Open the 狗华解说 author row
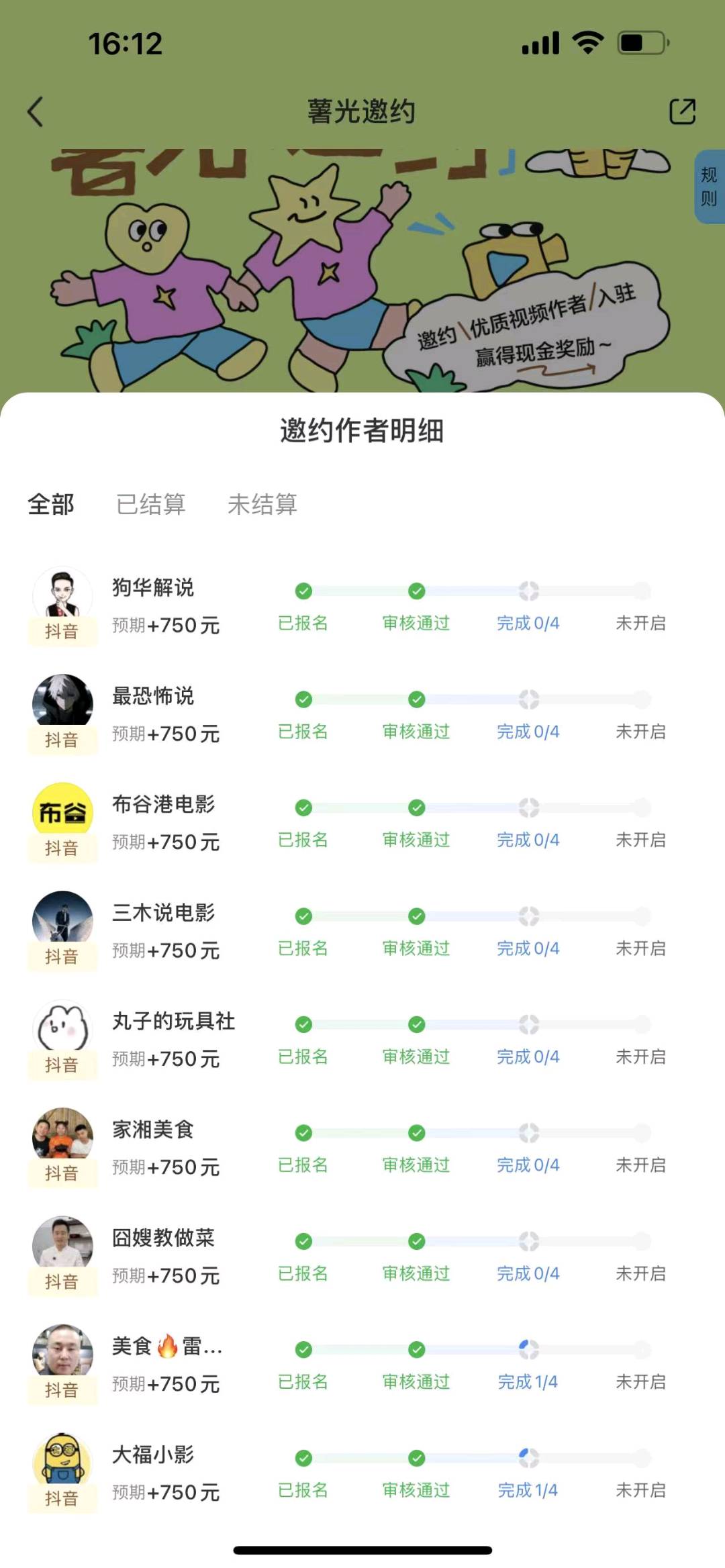The height and width of the screenshot is (1568, 725). coord(153,588)
